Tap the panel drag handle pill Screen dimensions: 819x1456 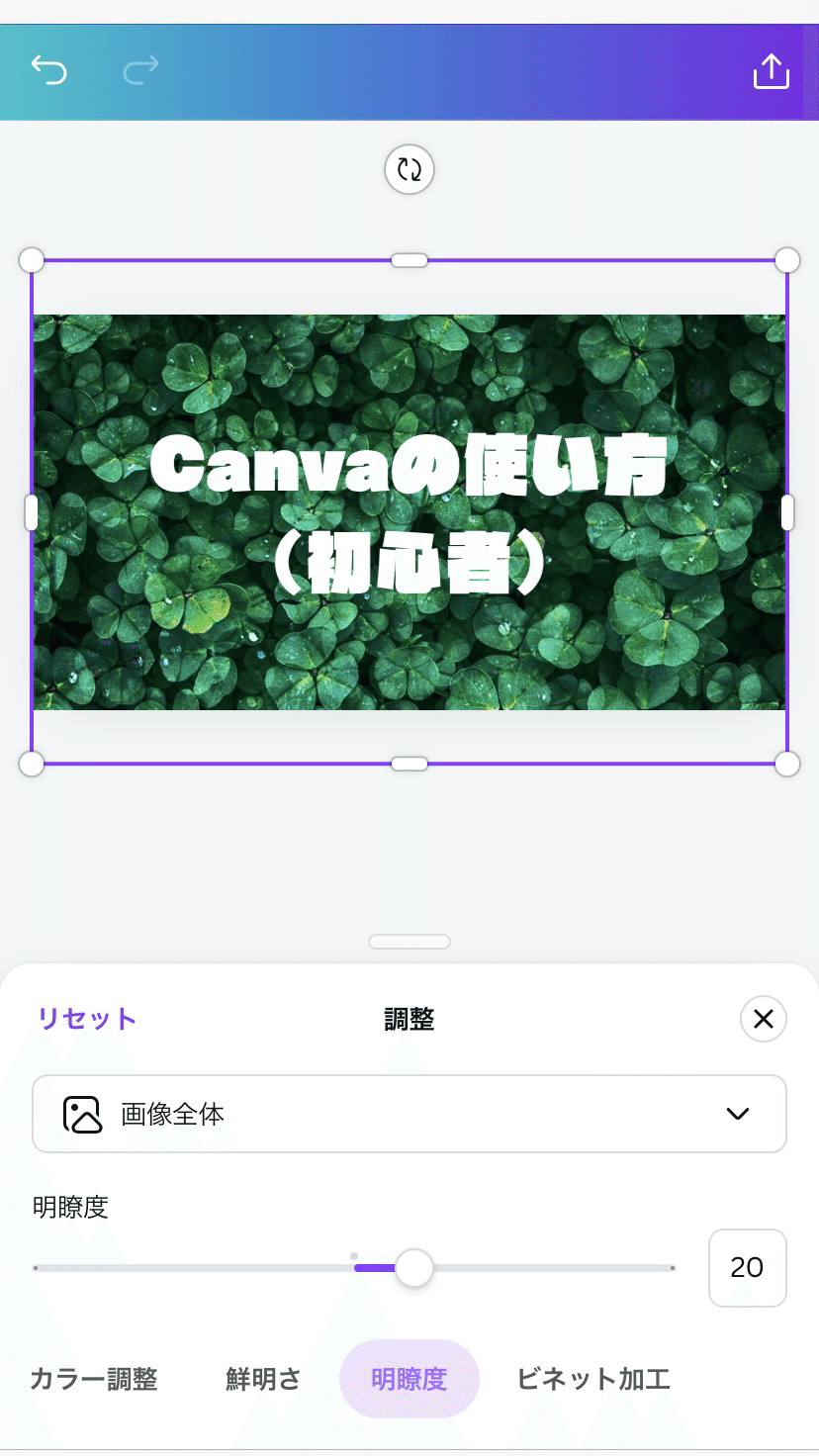409,942
